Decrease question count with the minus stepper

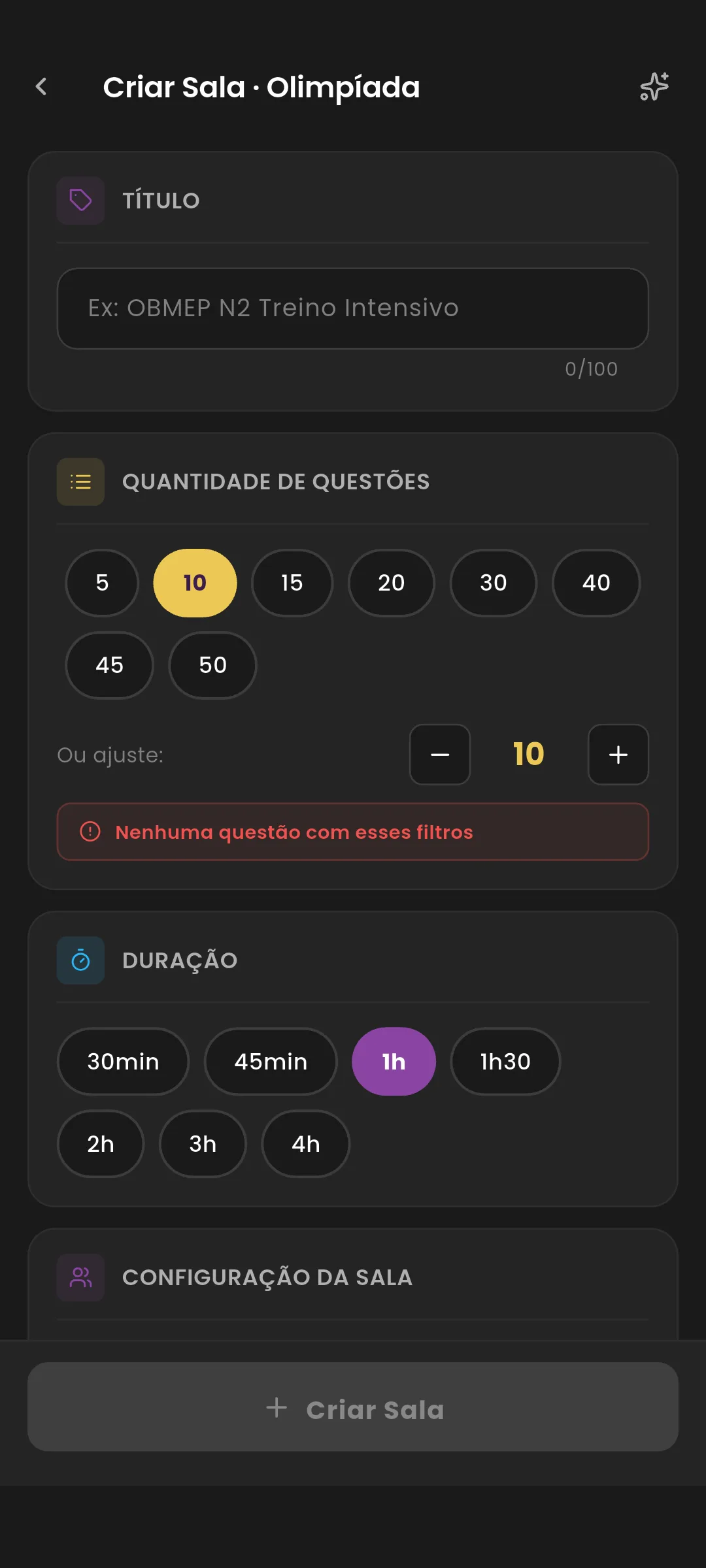pos(439,755)
